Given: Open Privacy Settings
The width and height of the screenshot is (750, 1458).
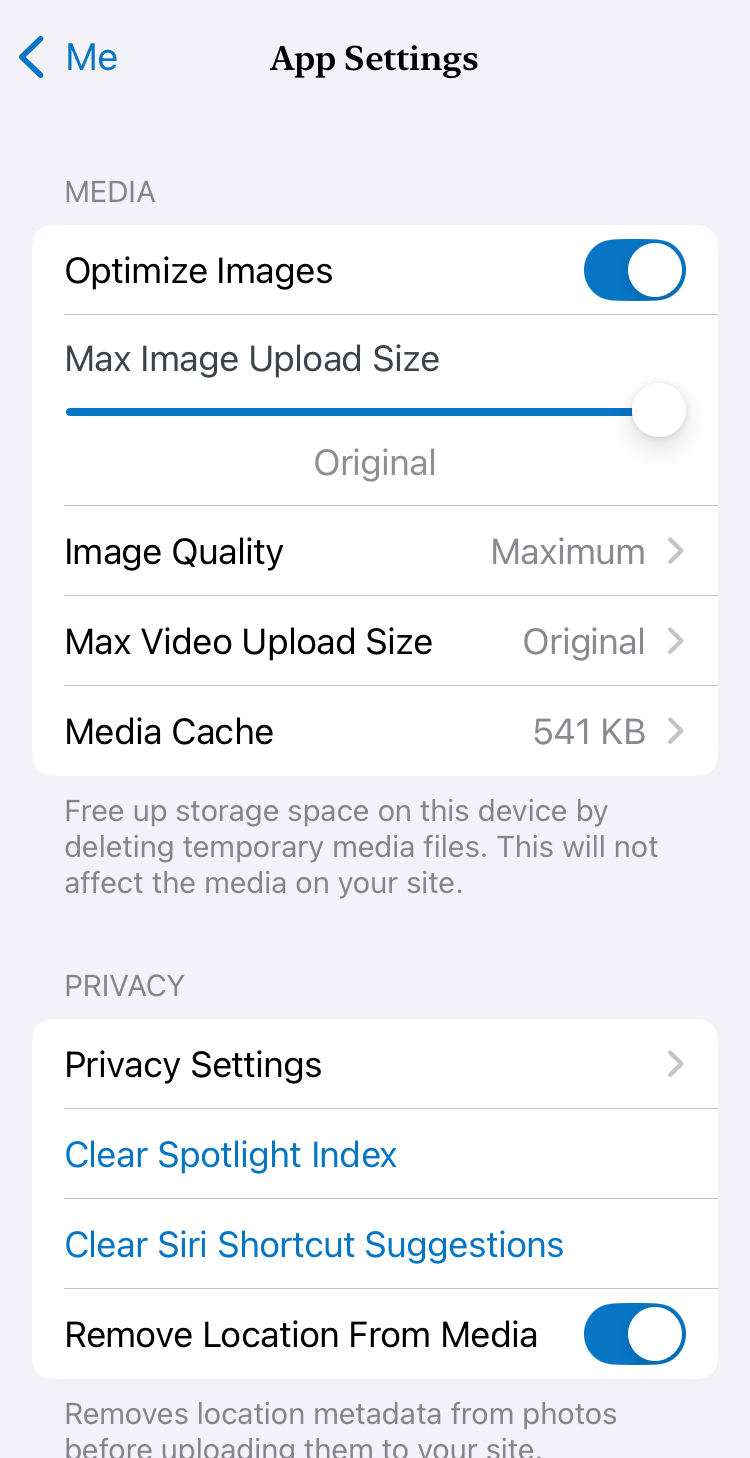Looking at the screenshot, I should (375, 1065).
